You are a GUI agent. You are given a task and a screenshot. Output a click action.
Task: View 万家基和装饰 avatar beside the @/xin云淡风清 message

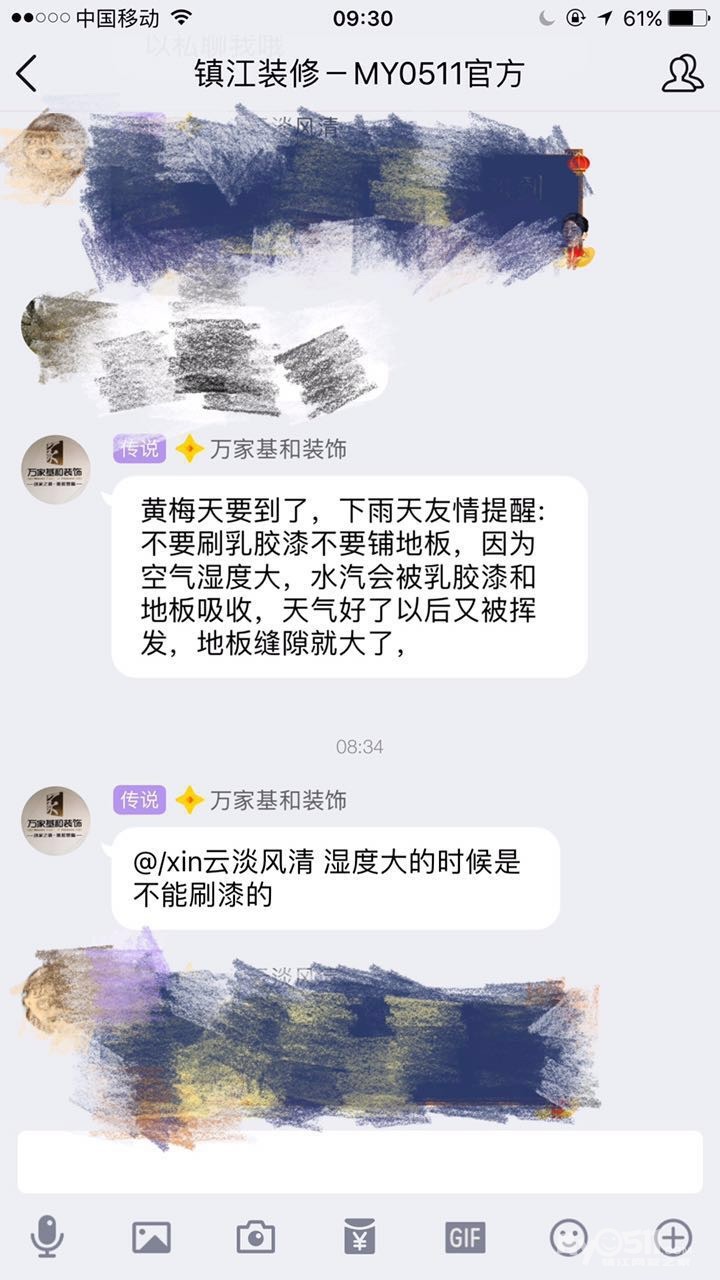[x=56, y=821]
